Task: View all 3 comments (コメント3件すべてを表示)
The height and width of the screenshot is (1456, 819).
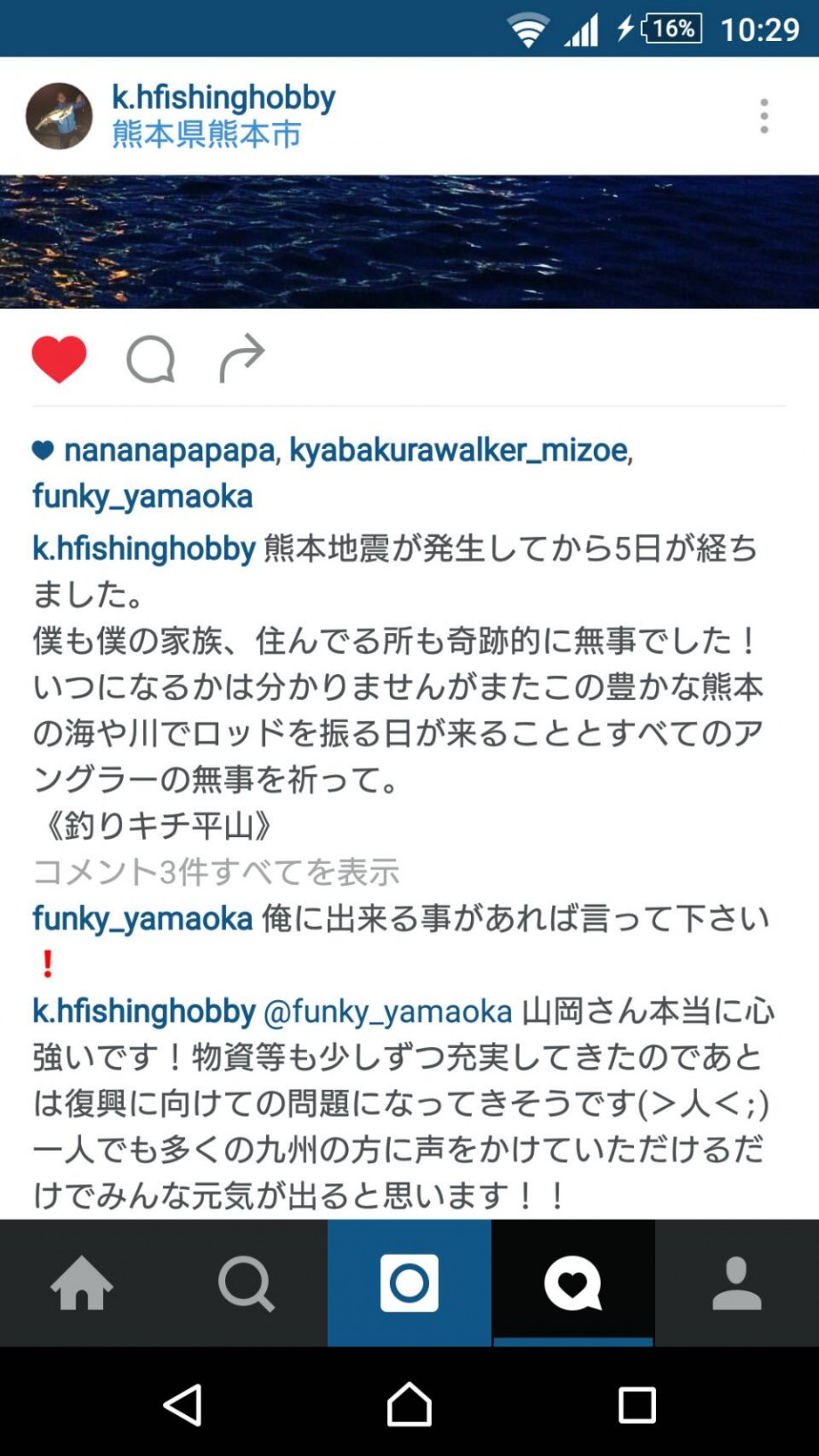Action: pos(216,872)
